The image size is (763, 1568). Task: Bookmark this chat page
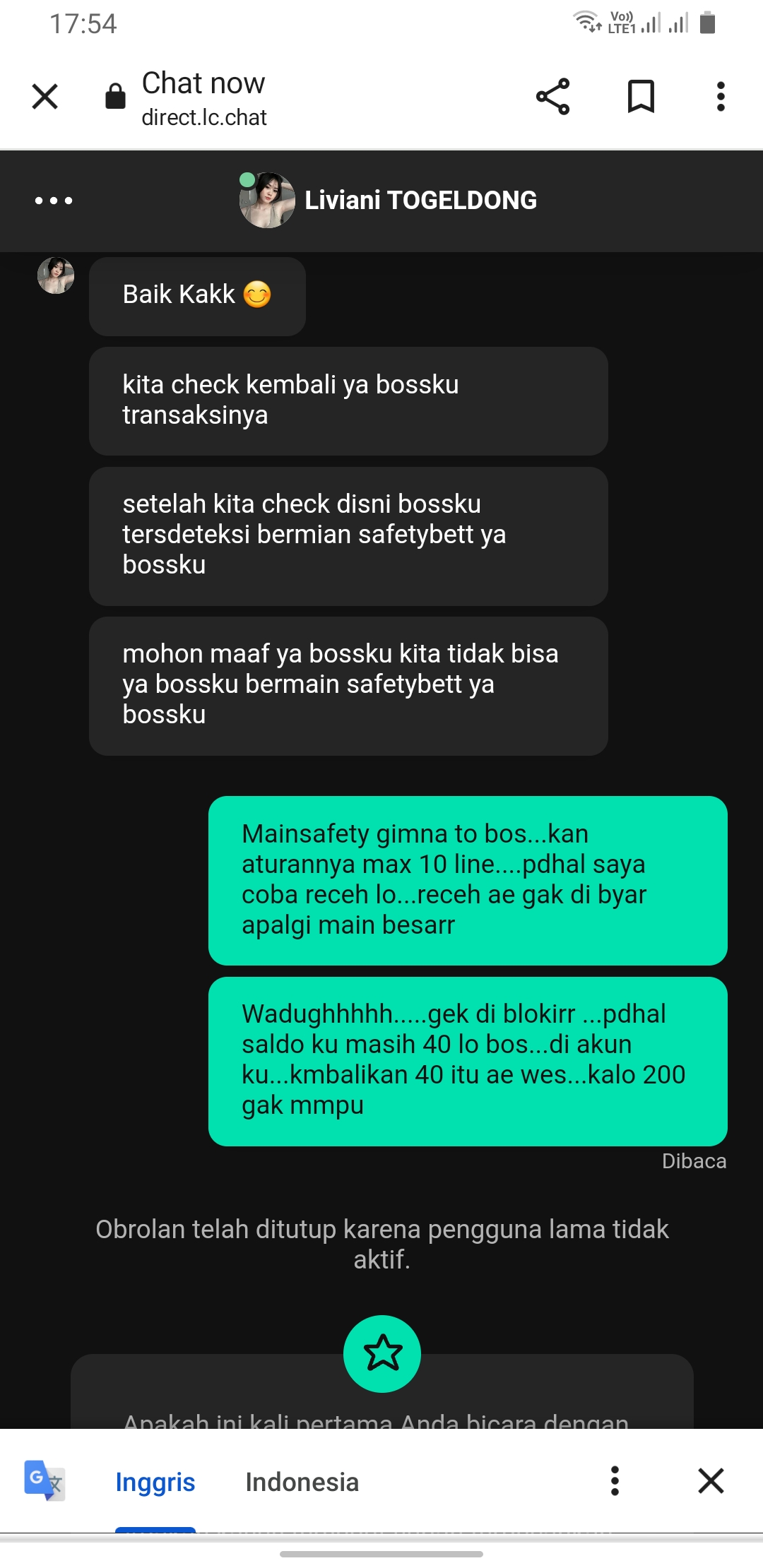tap(641, 97)
